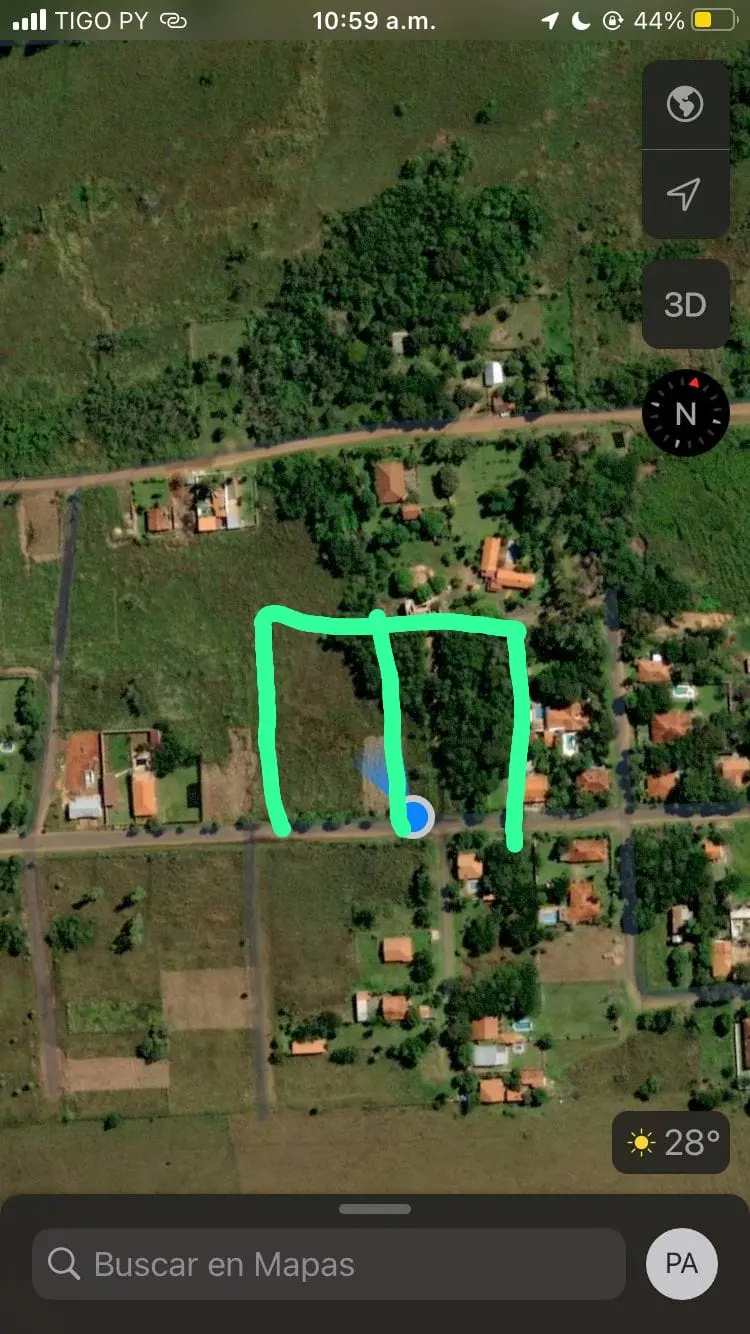Tap the location tracking arrow button
Viewport: 750px width, 1334px height.
click(685, 194)
